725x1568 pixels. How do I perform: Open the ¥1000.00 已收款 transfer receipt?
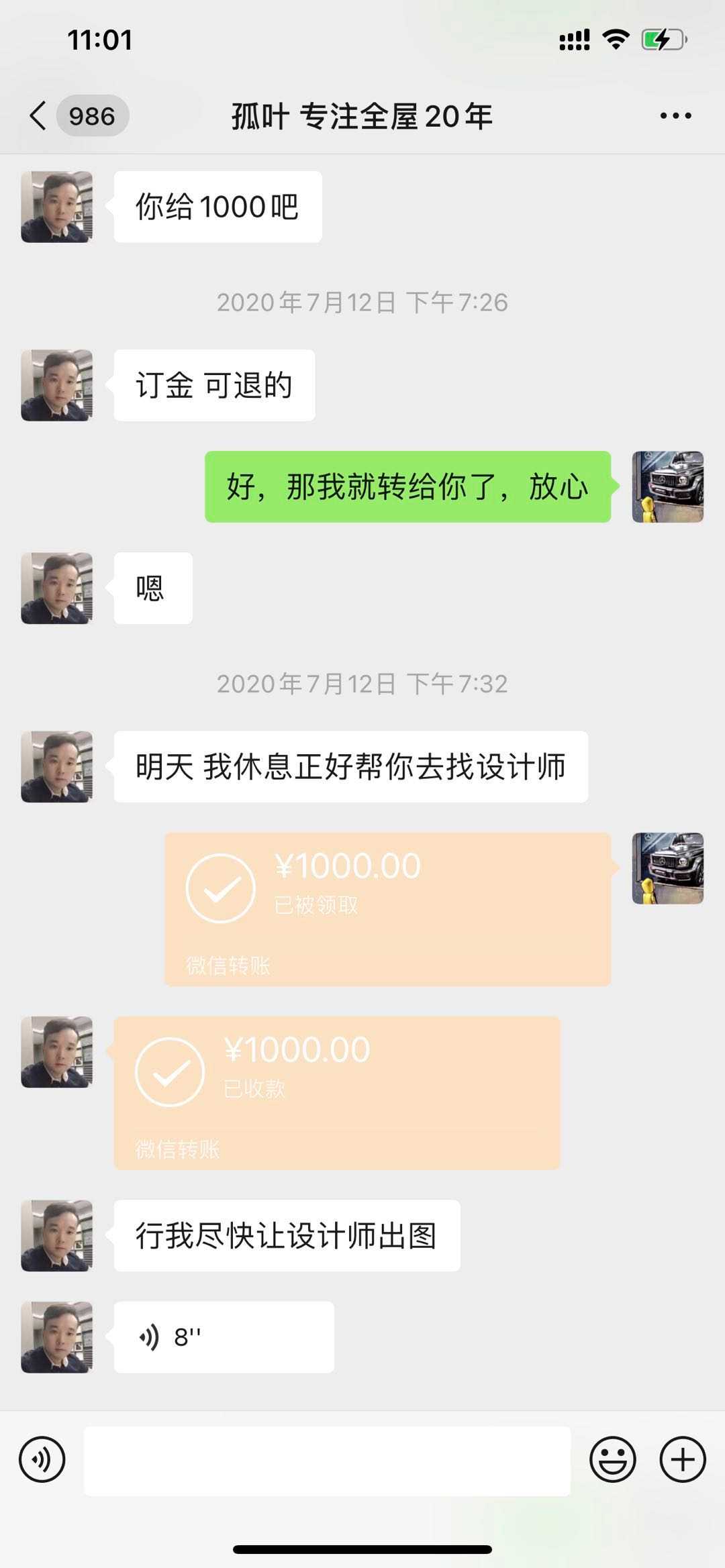[337, 1092]
